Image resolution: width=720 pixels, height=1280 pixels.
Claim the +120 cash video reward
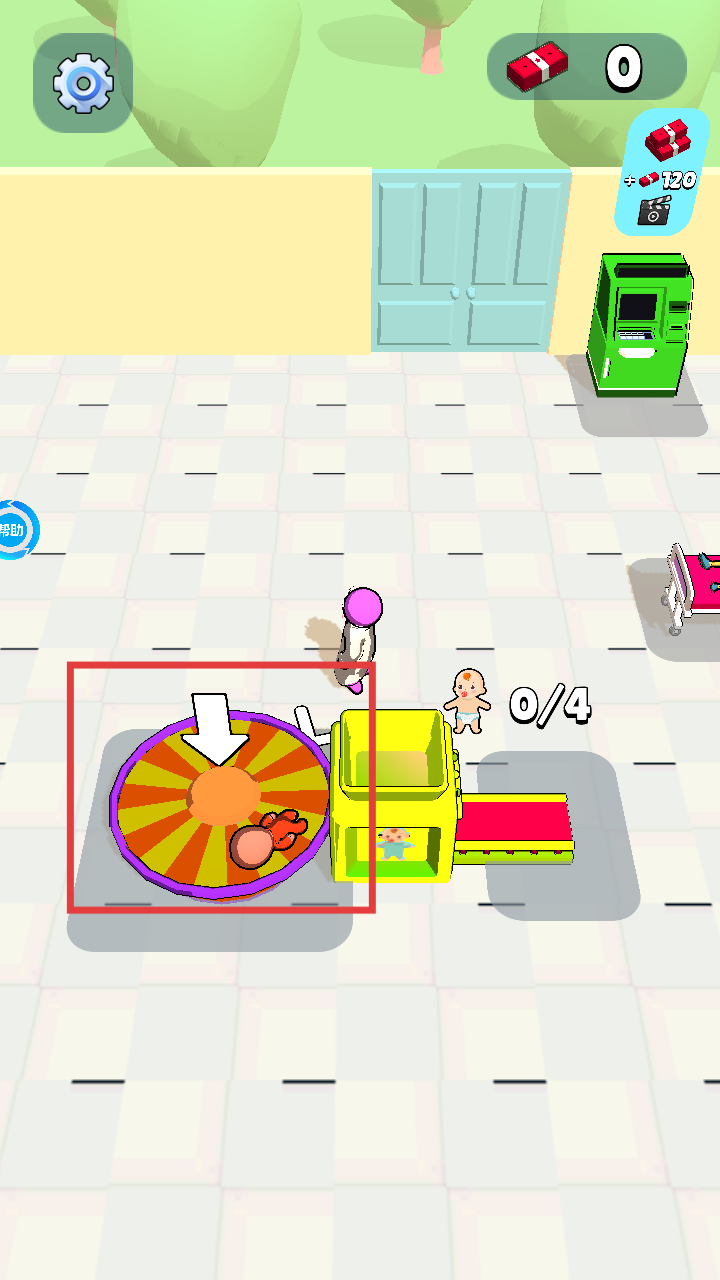tap(661, 172)
